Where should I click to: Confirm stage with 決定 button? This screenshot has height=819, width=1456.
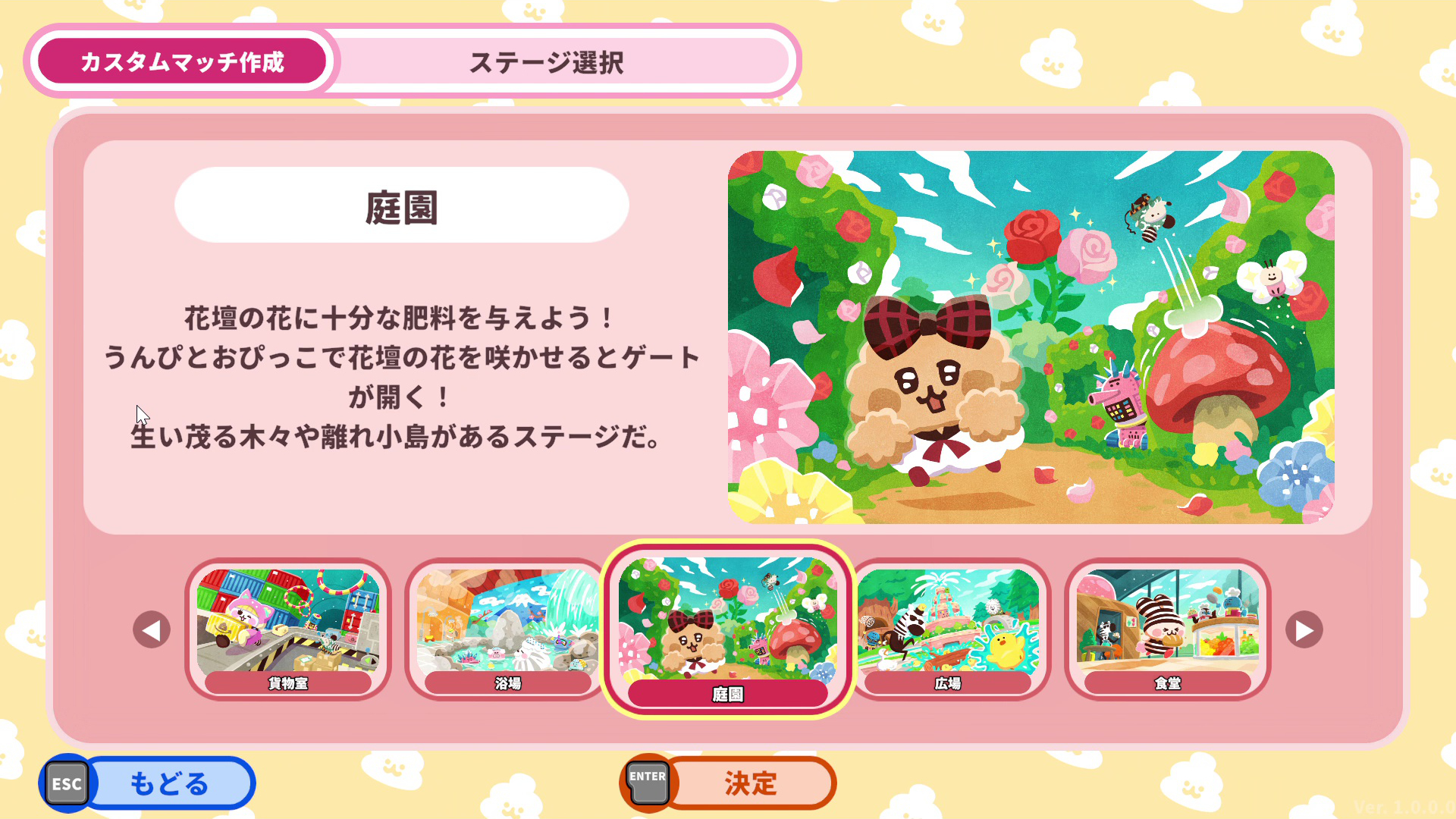coord(748,783)
